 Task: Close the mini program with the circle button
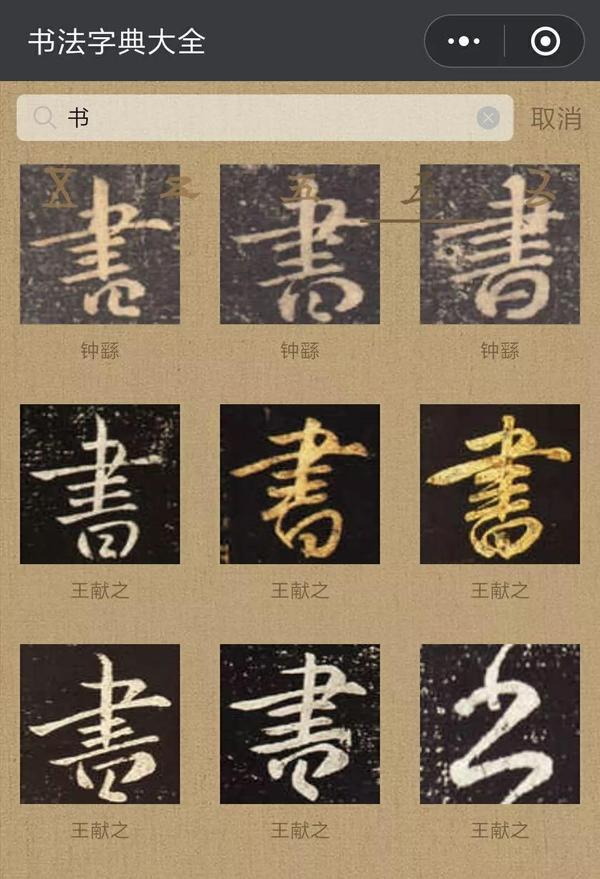(x=545, y=41)
